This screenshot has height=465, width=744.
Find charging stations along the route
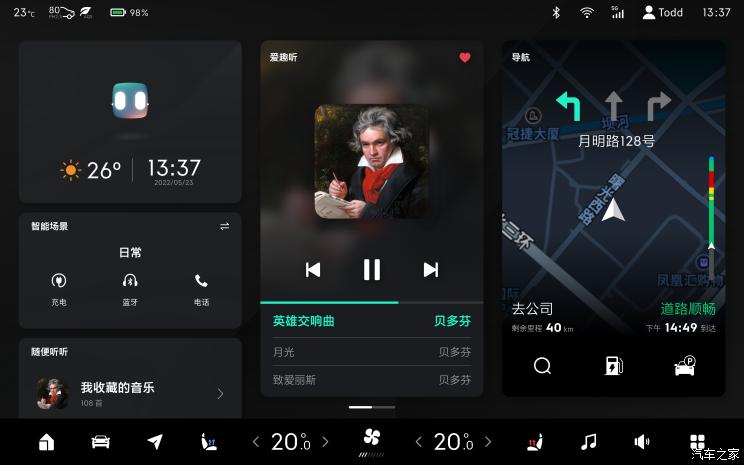614,366
